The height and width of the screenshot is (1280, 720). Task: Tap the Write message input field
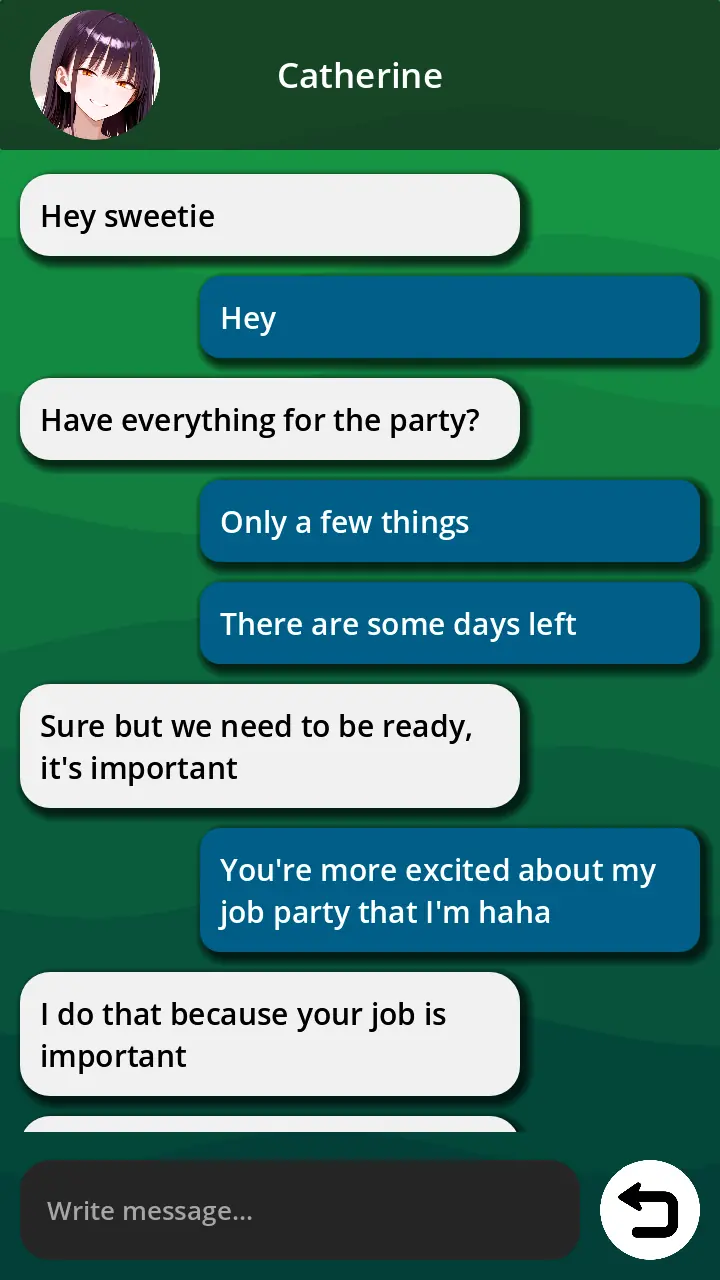300,1210
